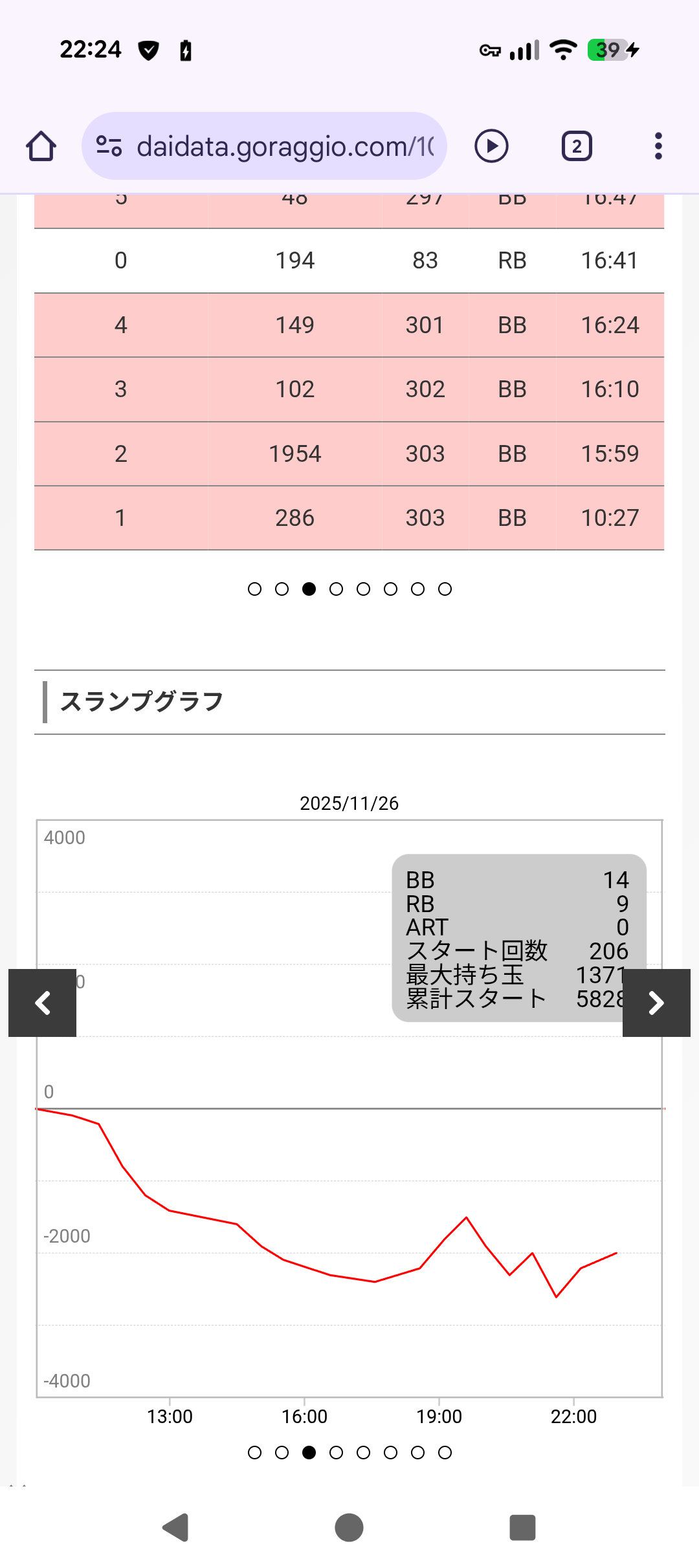This screenshot has width=699, height=1568.
Task: Return to the device home screen
Action: (x=349, y=1527)
